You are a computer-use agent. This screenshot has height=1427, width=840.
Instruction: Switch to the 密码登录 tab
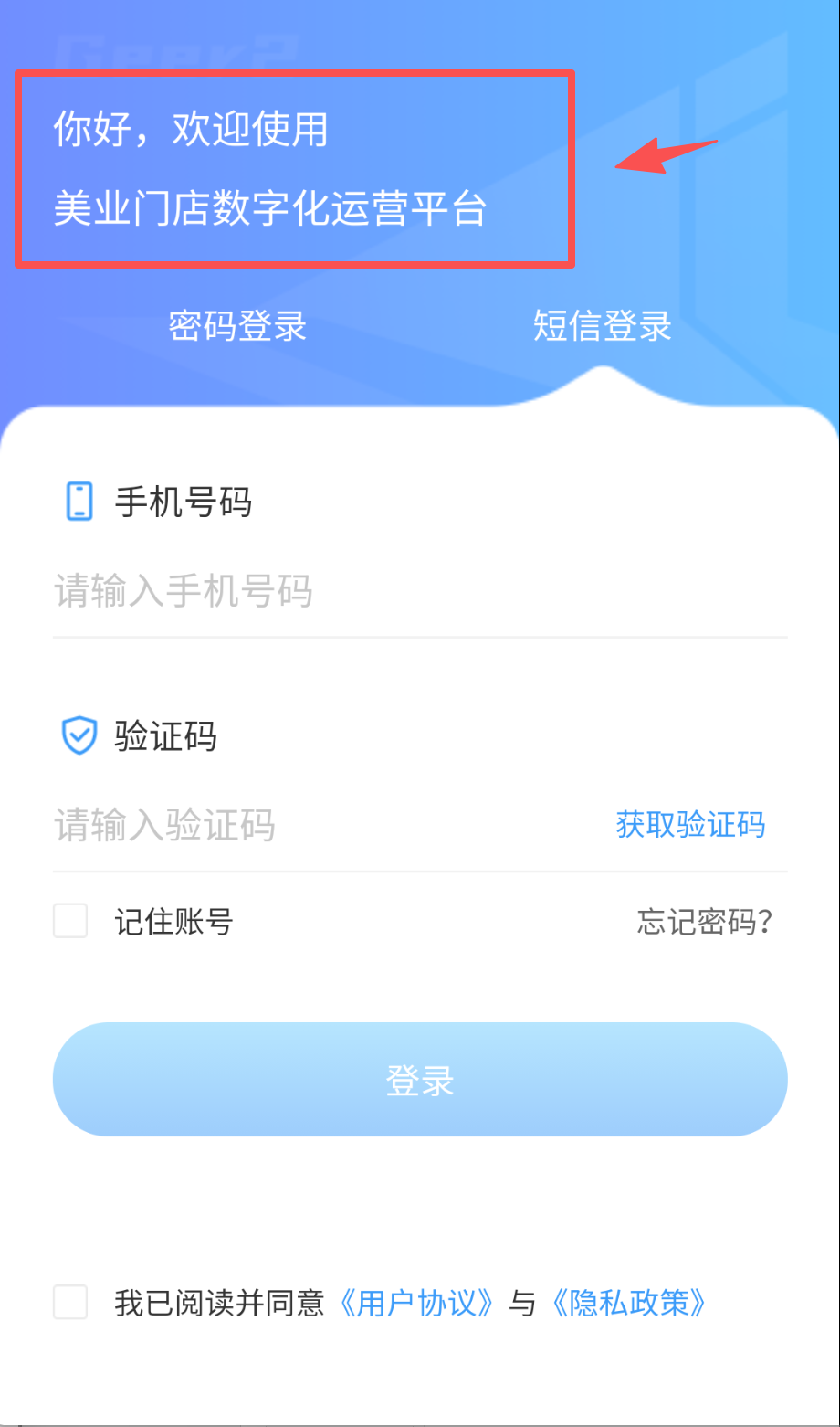(x=237, y=326)
